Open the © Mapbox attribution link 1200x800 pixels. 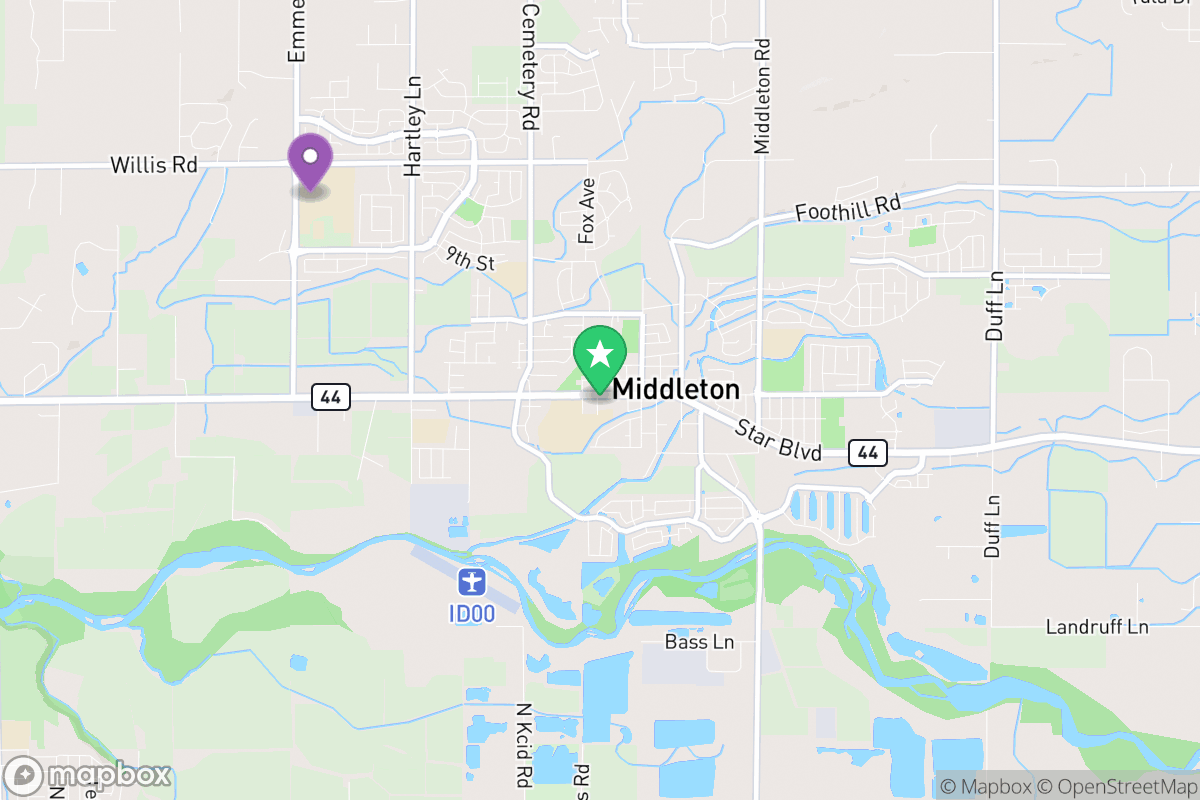[985, 787]
